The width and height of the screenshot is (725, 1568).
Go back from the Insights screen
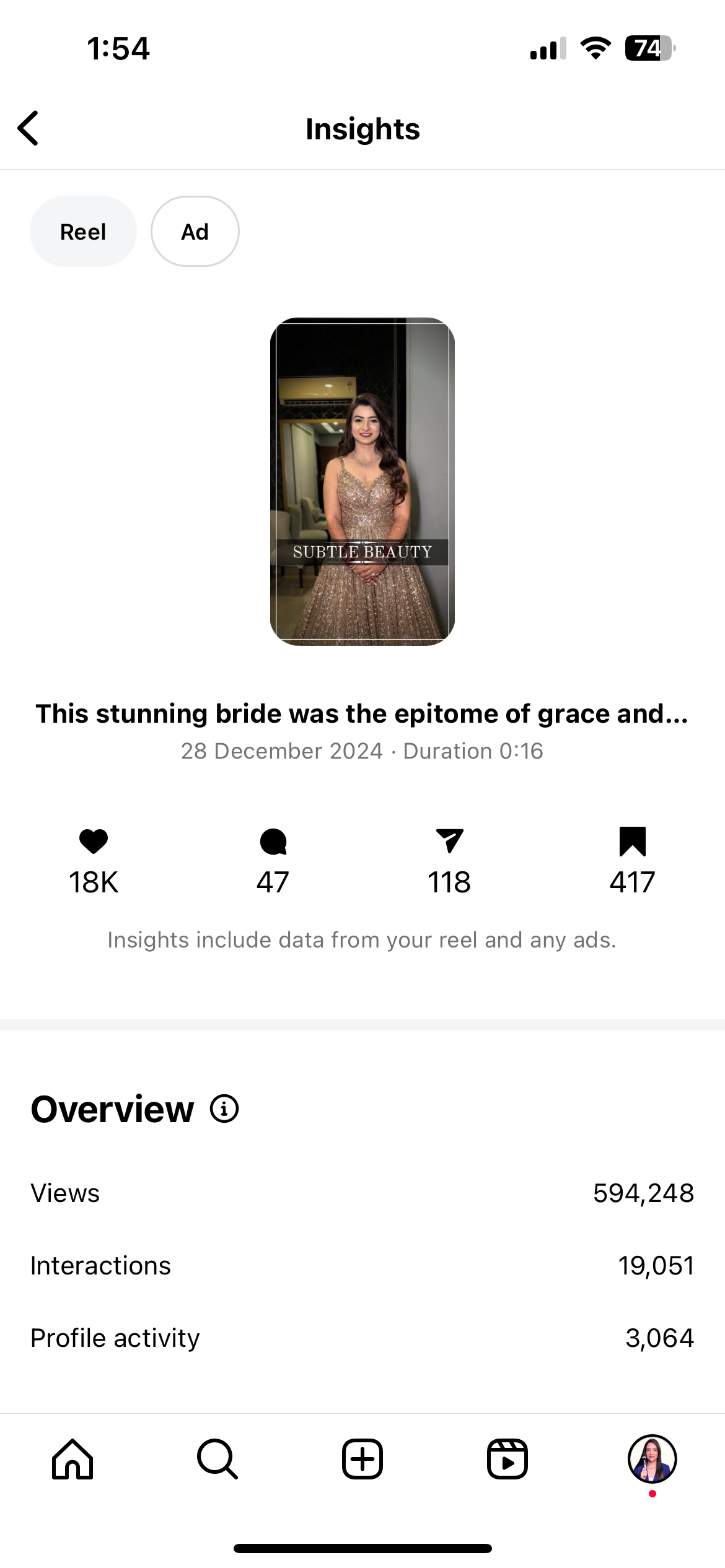click(29, 129)
